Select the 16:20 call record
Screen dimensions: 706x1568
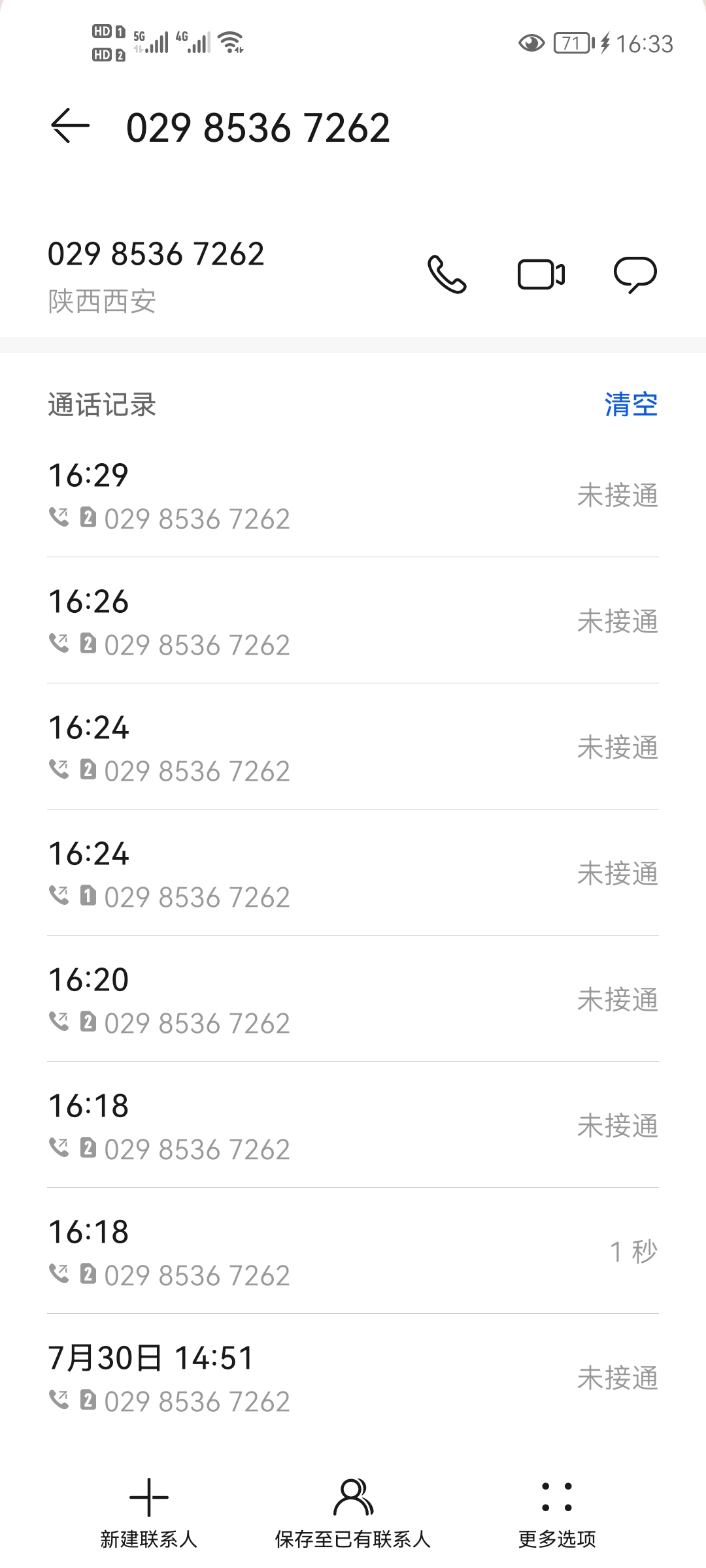353,1000
